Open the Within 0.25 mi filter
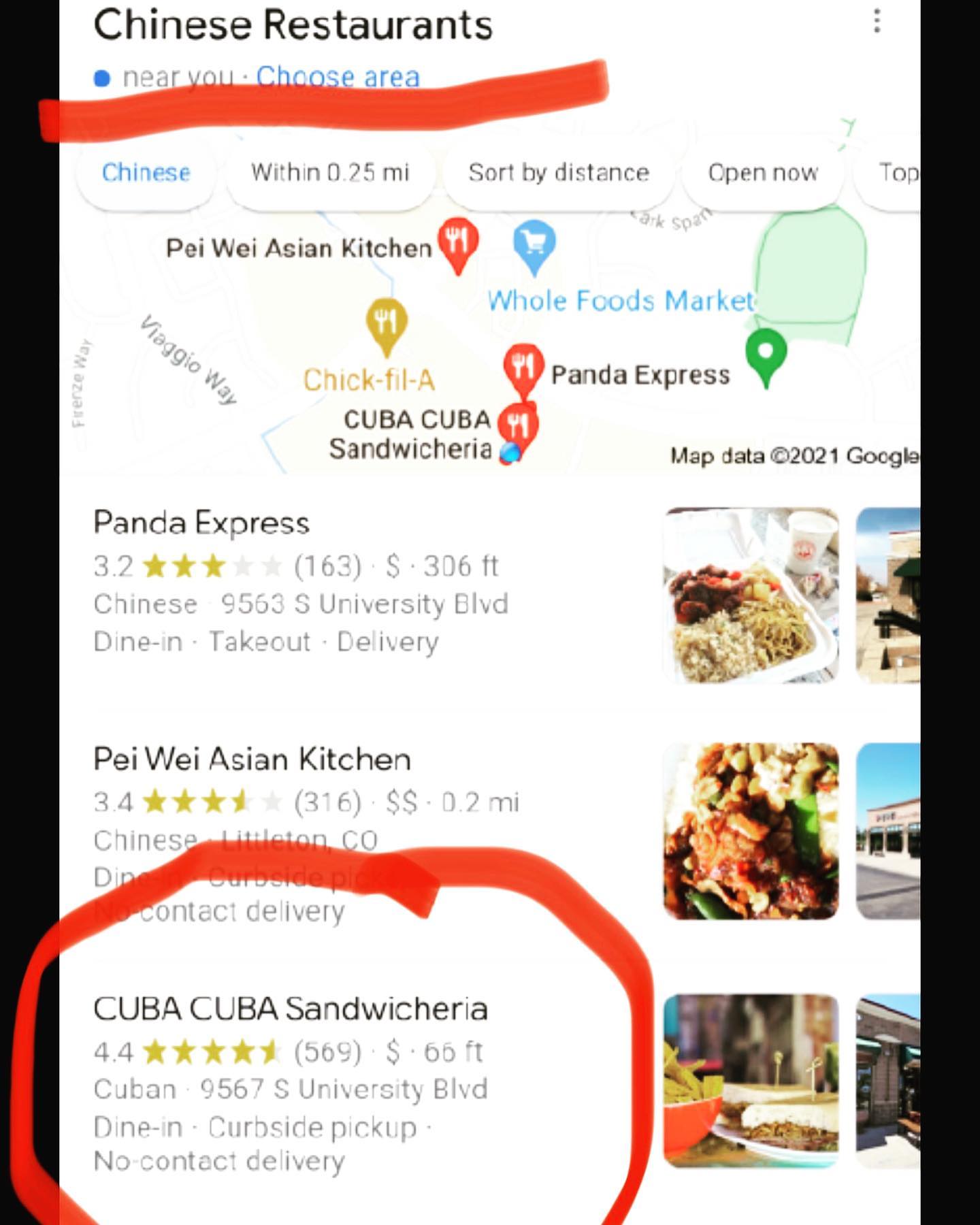This screenshot has height=1225, width=980. [x=330, y=173]
